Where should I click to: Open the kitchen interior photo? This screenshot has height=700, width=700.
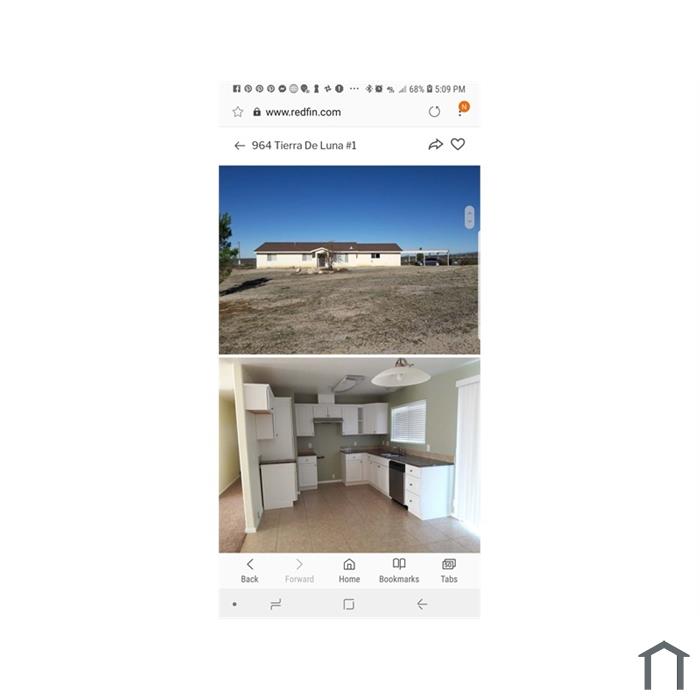[349, 455]
